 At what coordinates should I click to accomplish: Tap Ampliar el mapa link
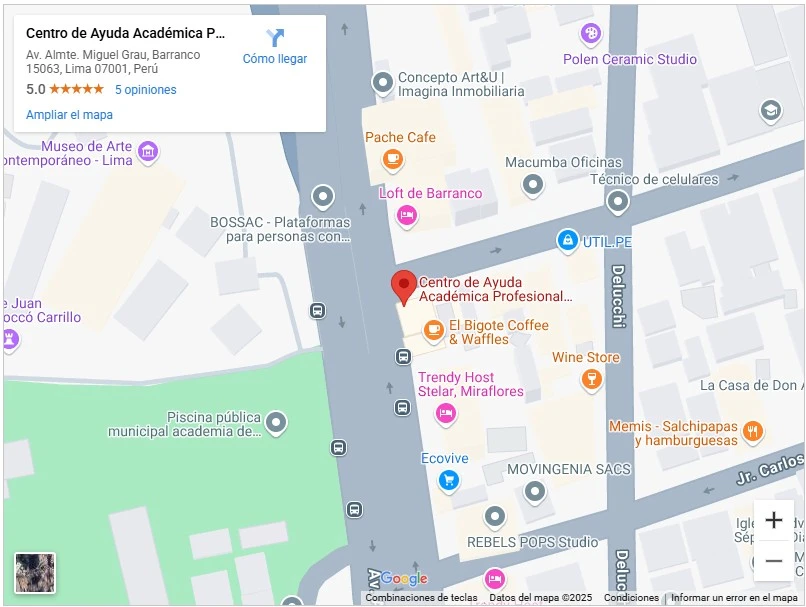tap(69, 115)
